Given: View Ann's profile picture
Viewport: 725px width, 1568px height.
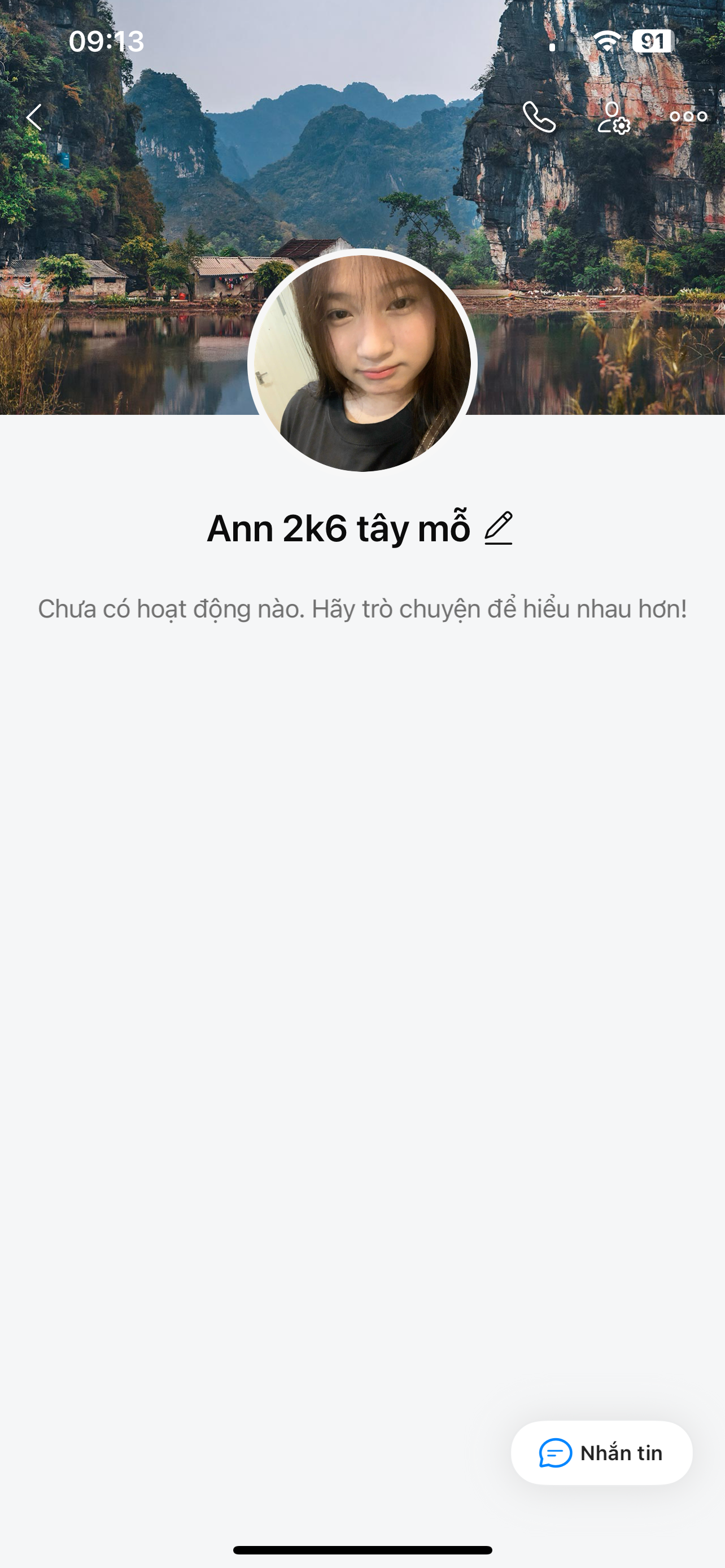Looking at the screenshot, I should coord(362,363).
